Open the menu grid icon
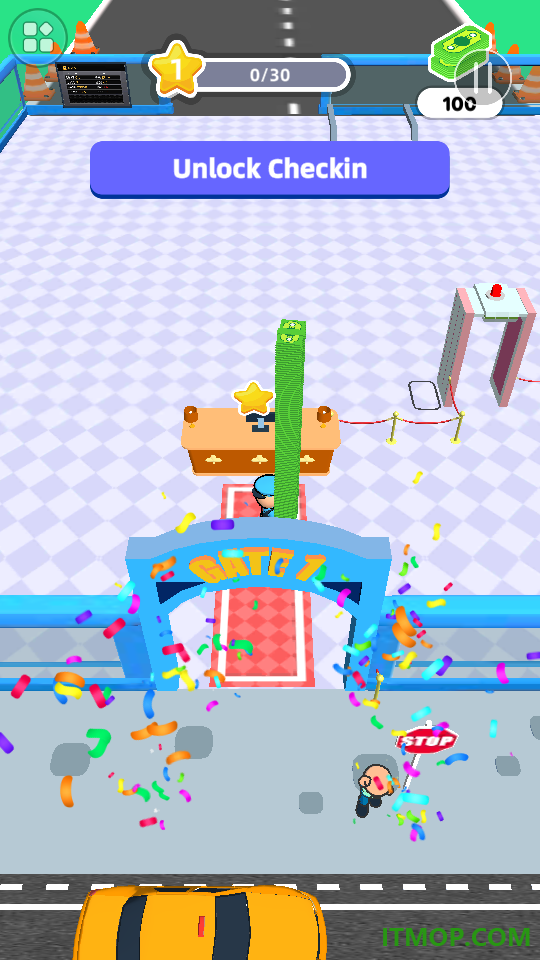 [x=37, y=37]
